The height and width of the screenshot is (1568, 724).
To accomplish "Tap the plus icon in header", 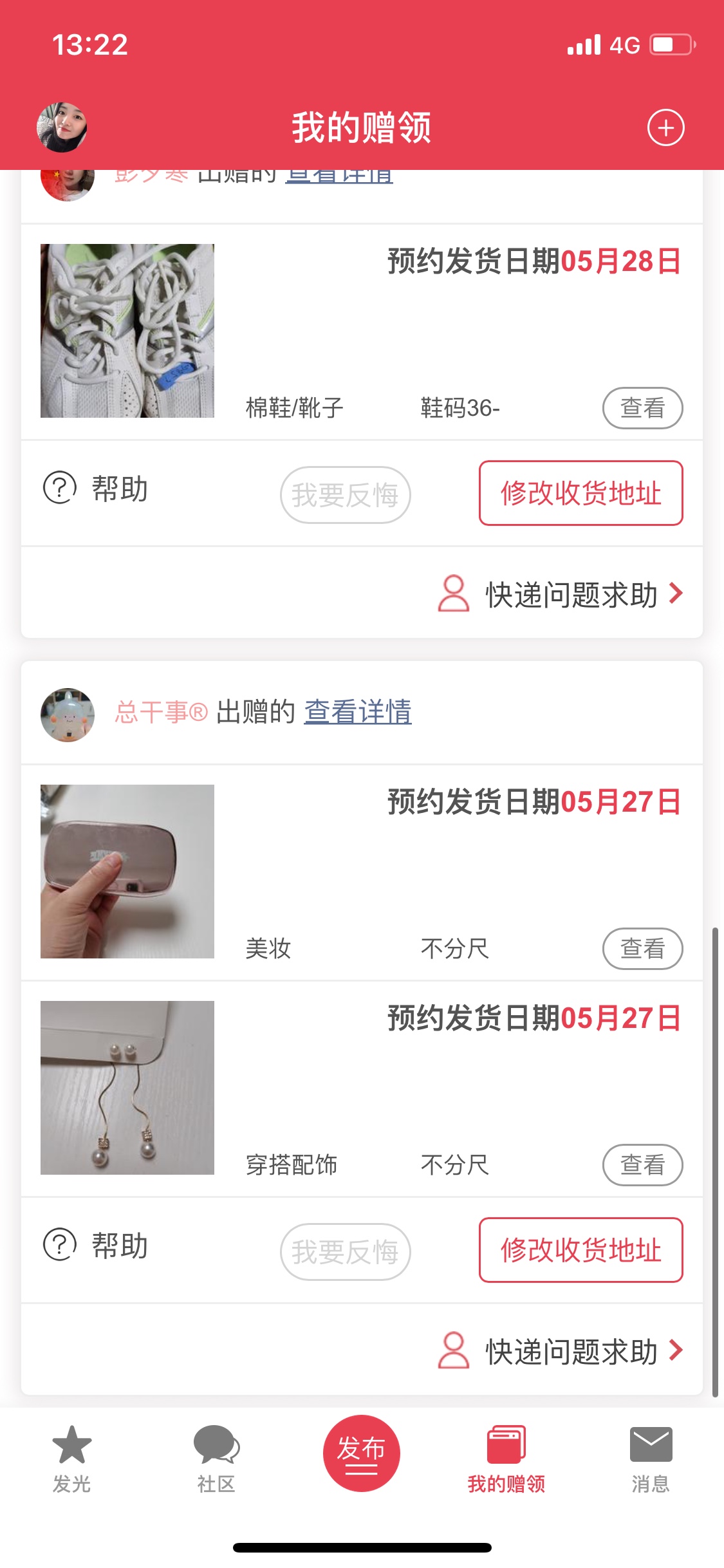I will click(665, 127).
